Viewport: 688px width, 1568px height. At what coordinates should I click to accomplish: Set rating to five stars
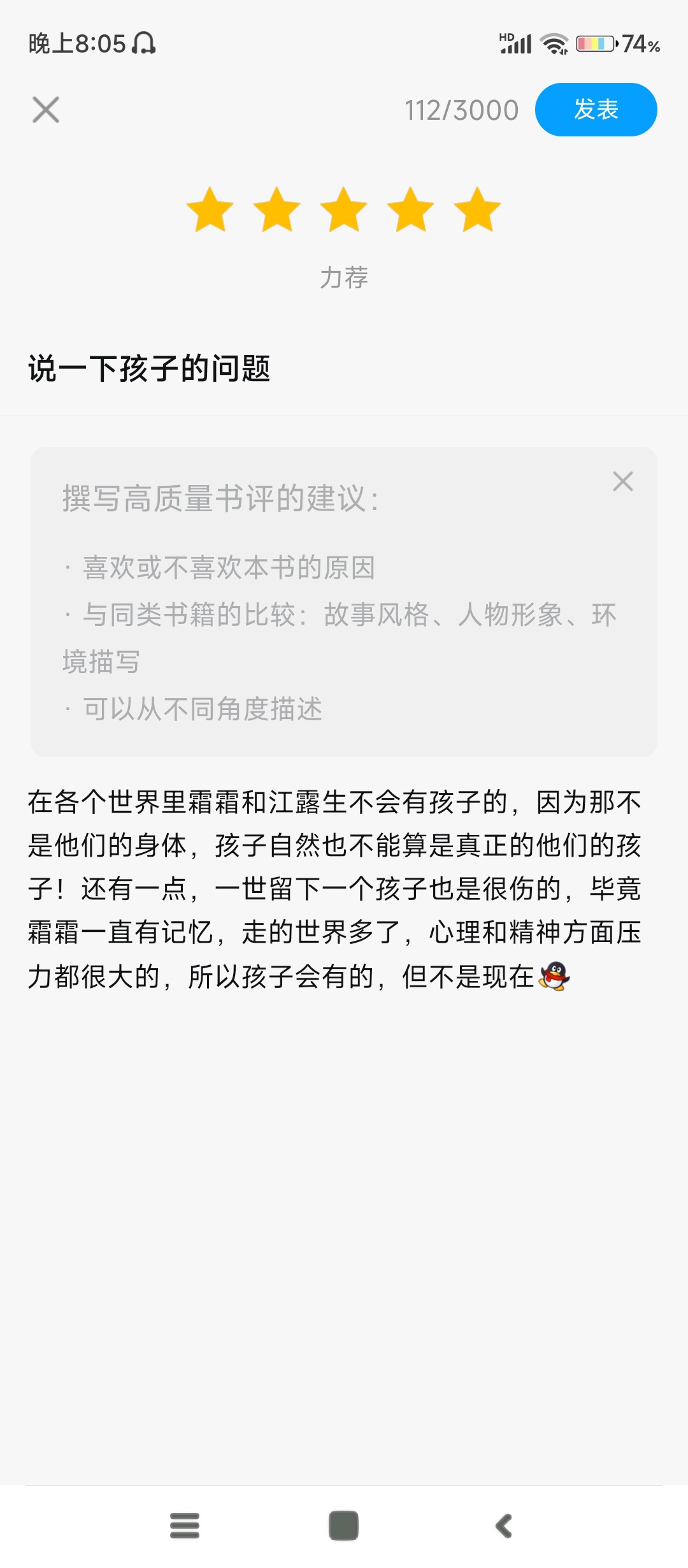478,210
